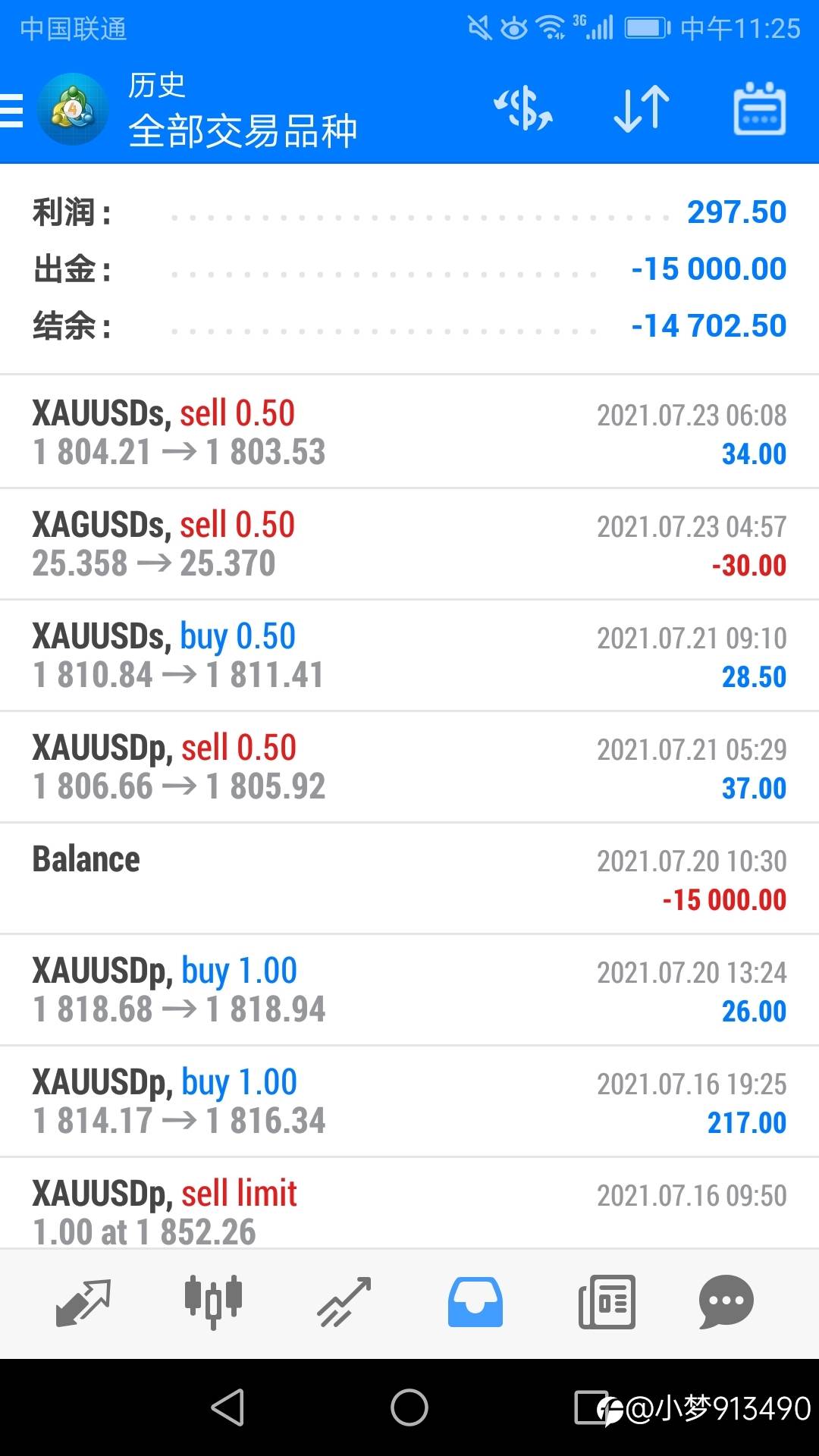Open the sort order arrows
This screenshot has width=819, height=1456.
coord(642,109)
